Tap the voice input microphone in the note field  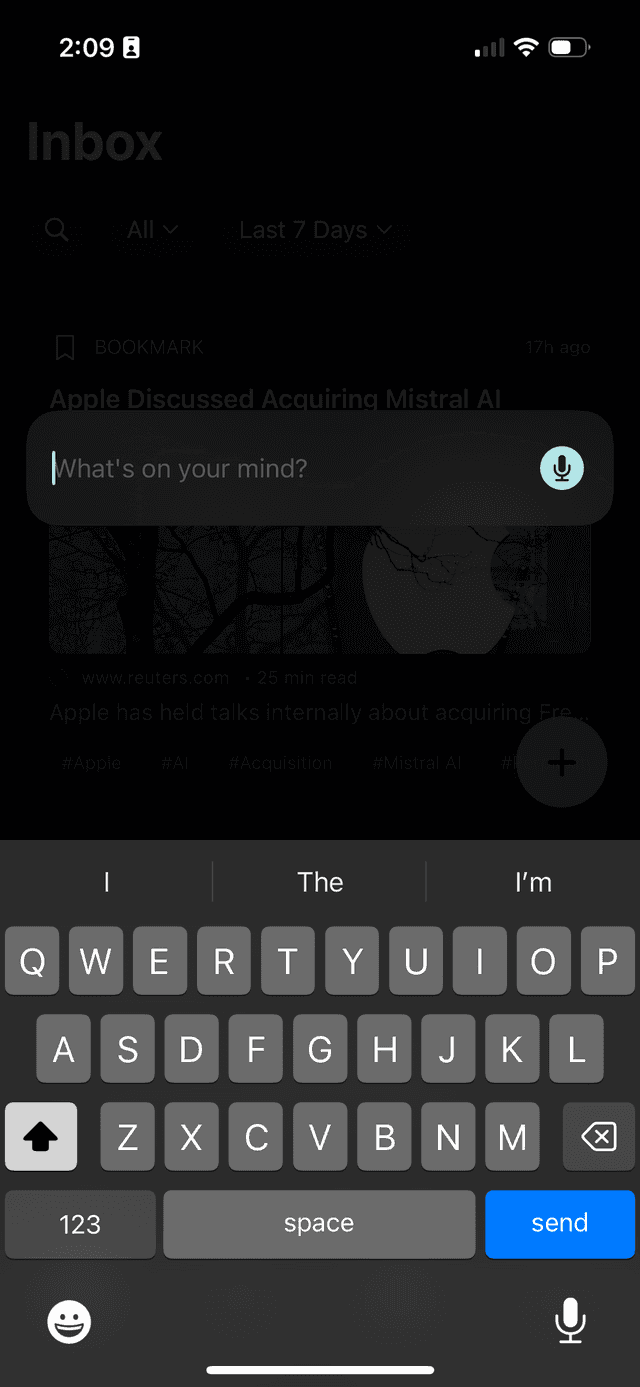pos(562,468)
